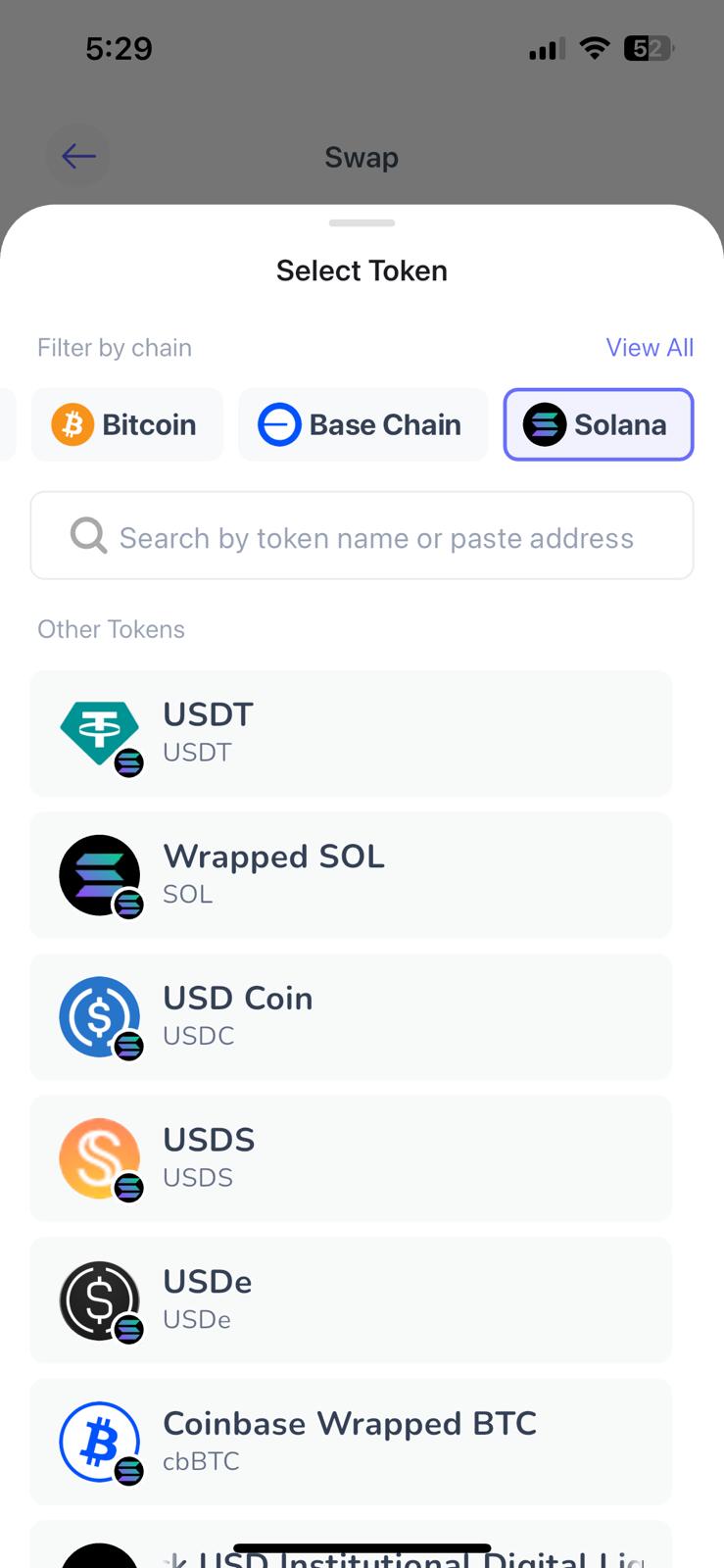Click the USDe dollar icon
This screenshot has height=1568, width=724.
pyautogui.click(x=99, y=1299)
